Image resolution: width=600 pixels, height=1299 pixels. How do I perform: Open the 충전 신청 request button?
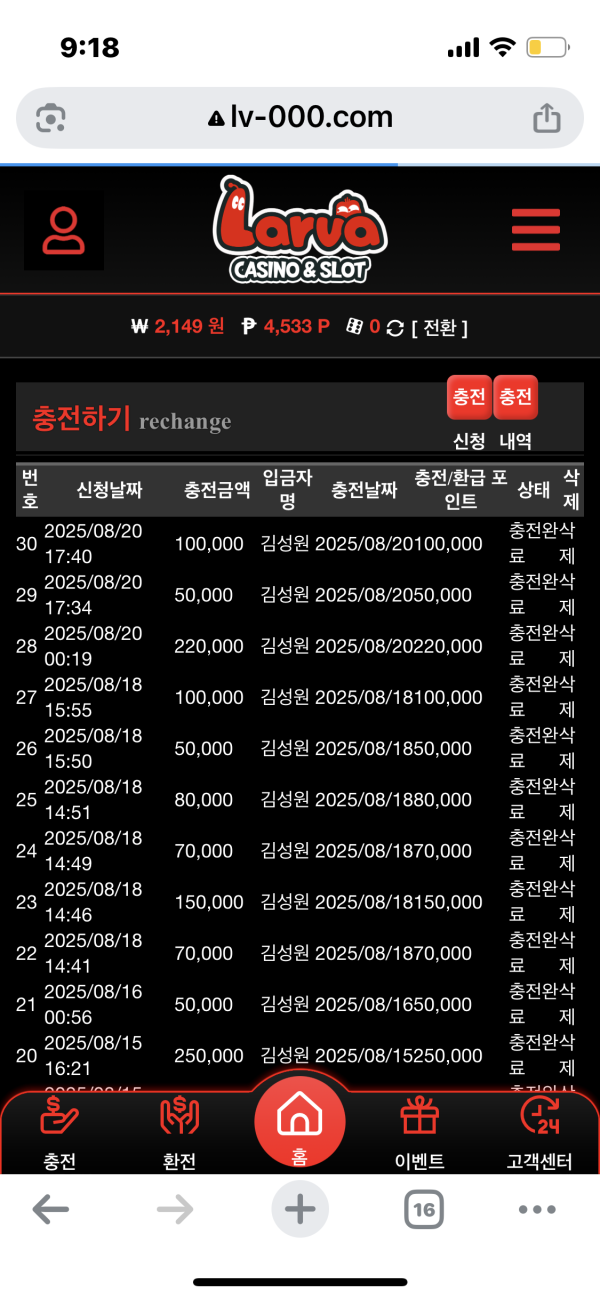coord(469,398)
